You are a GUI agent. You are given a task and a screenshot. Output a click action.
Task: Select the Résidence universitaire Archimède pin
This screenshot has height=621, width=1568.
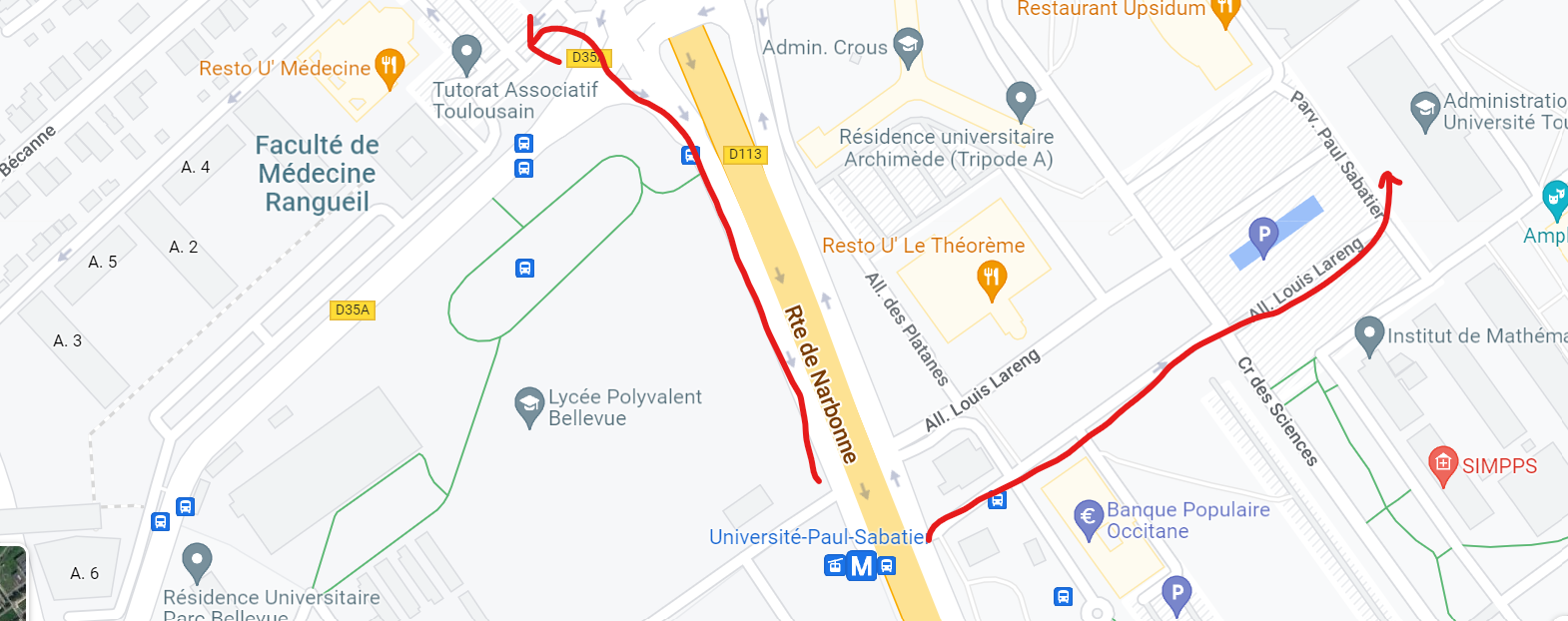[1020, 99]
